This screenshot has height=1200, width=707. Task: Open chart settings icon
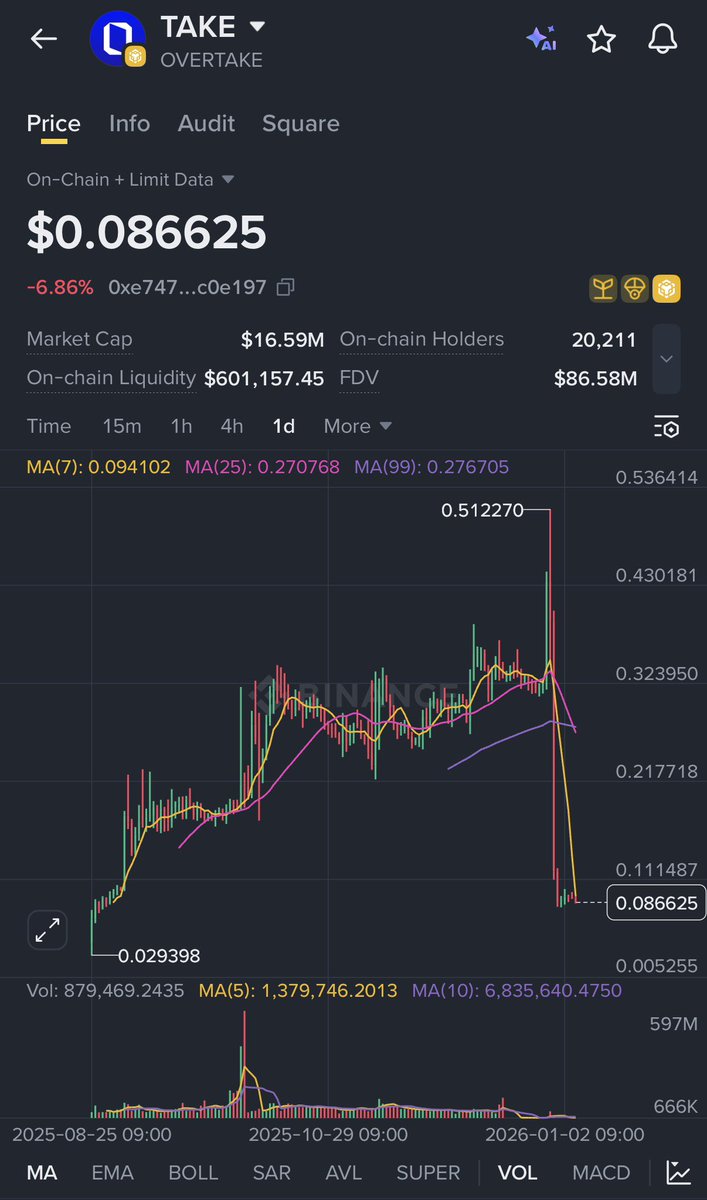(x=666, y=427)
